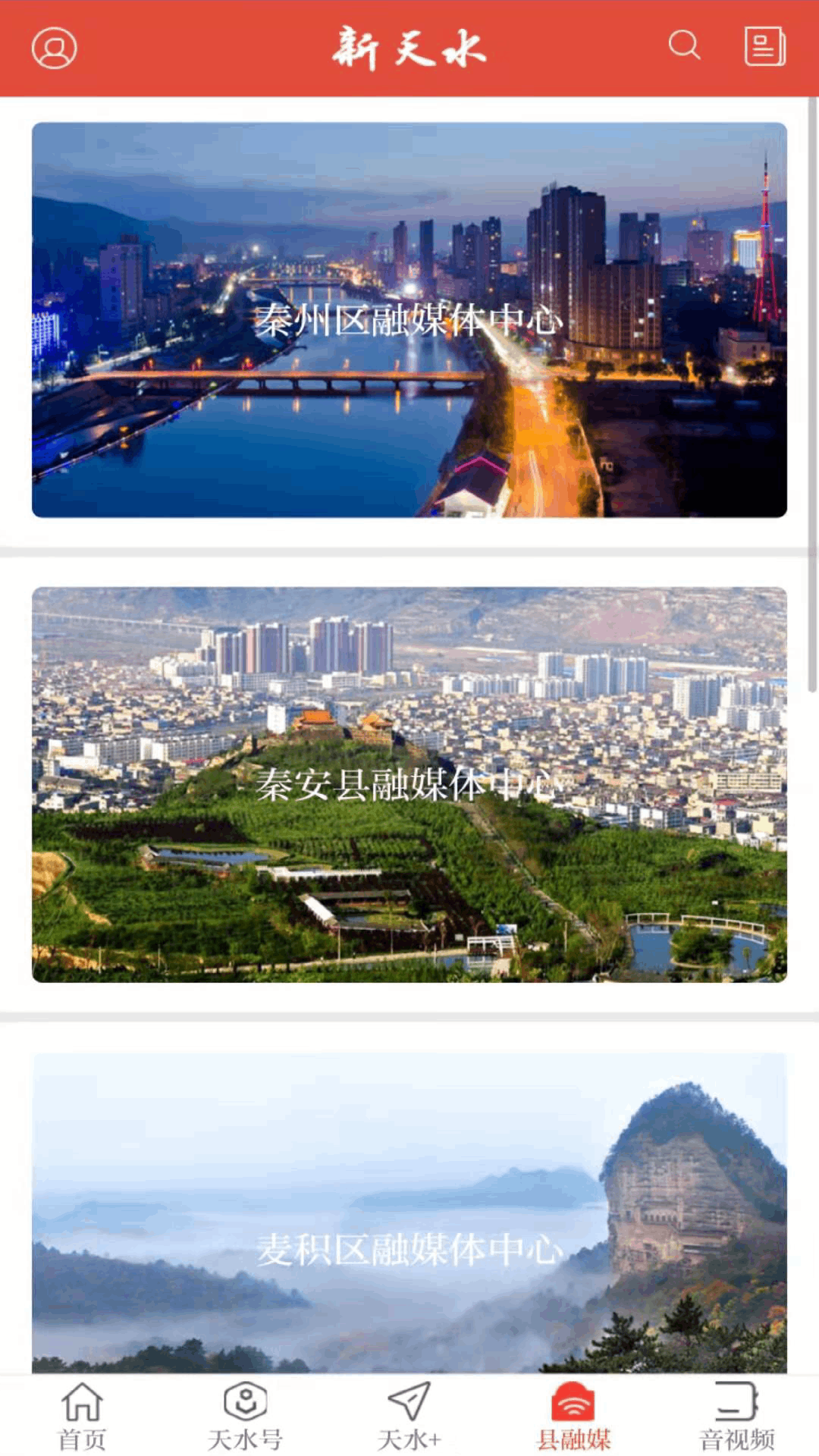Switch to the 首页 tab

pos(82,1426)
